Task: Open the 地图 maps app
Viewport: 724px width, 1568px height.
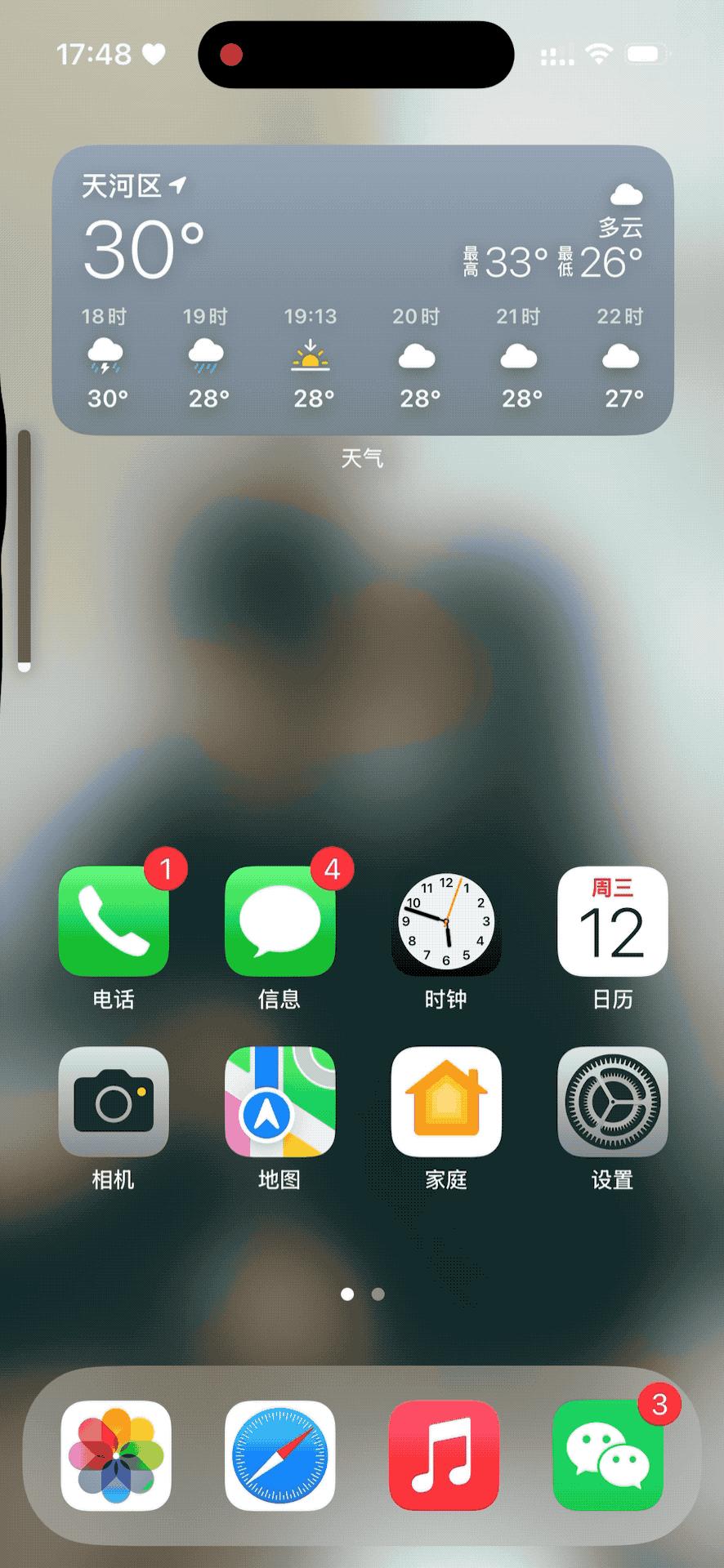Action: coord(279,1102)
